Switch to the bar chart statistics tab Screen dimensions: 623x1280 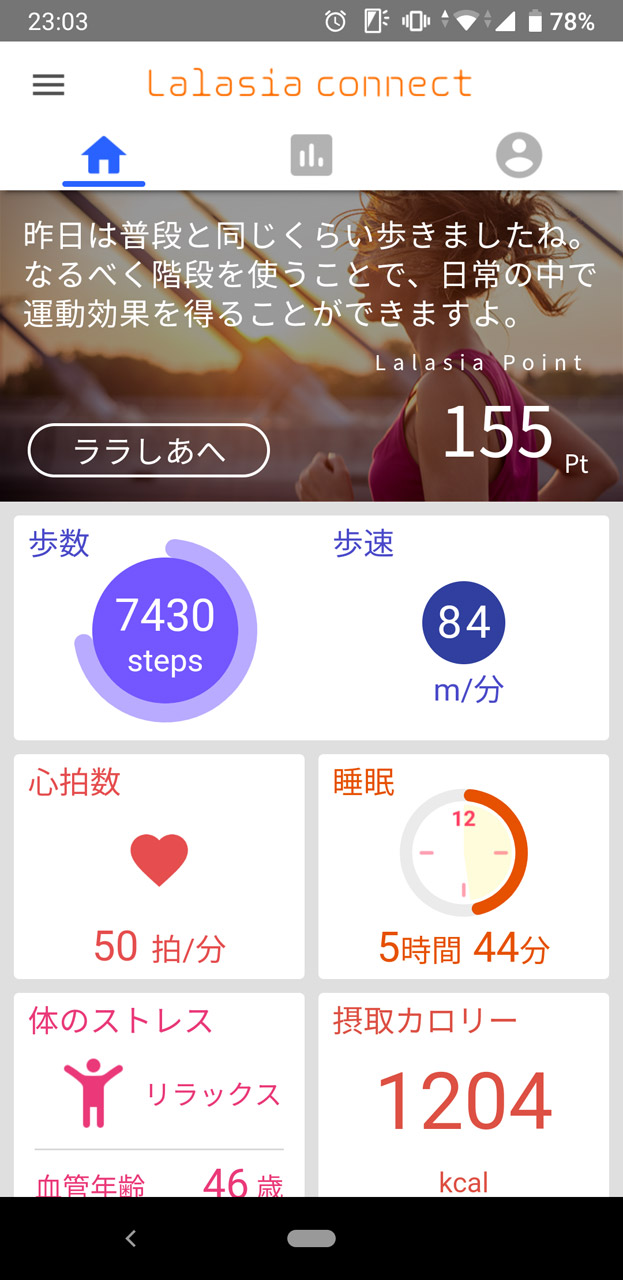pyautogui.click(x=311, y=156)
